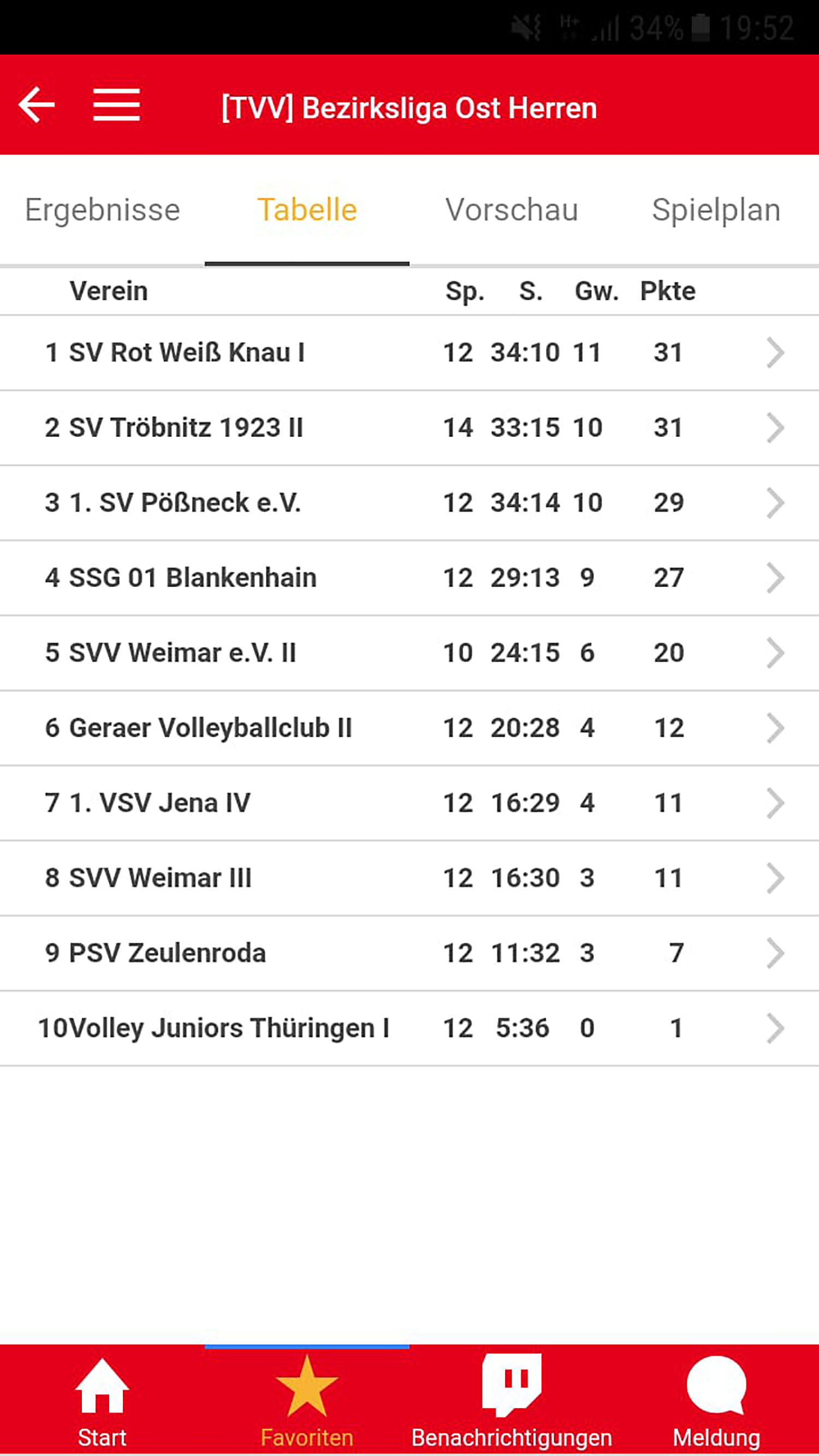Viewport: 819px width, 1456px height.
Task: Open the Spielplan tab
Action: (x=716, y=210)
